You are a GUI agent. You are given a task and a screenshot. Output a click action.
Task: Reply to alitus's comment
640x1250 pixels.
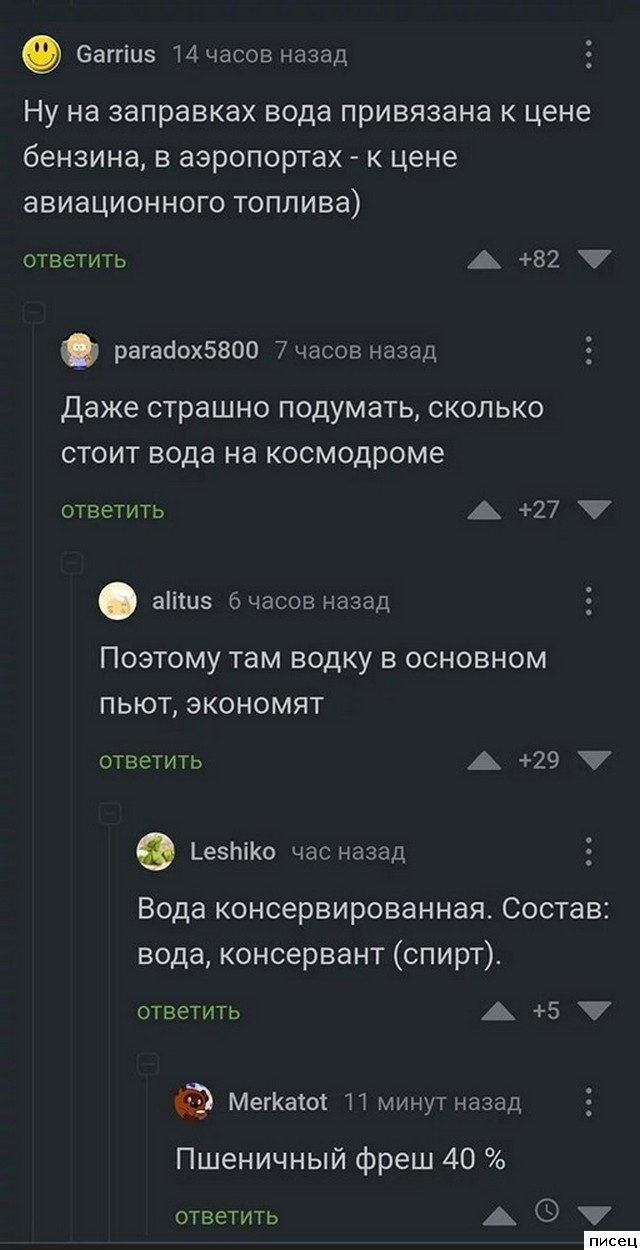[150, 761]
